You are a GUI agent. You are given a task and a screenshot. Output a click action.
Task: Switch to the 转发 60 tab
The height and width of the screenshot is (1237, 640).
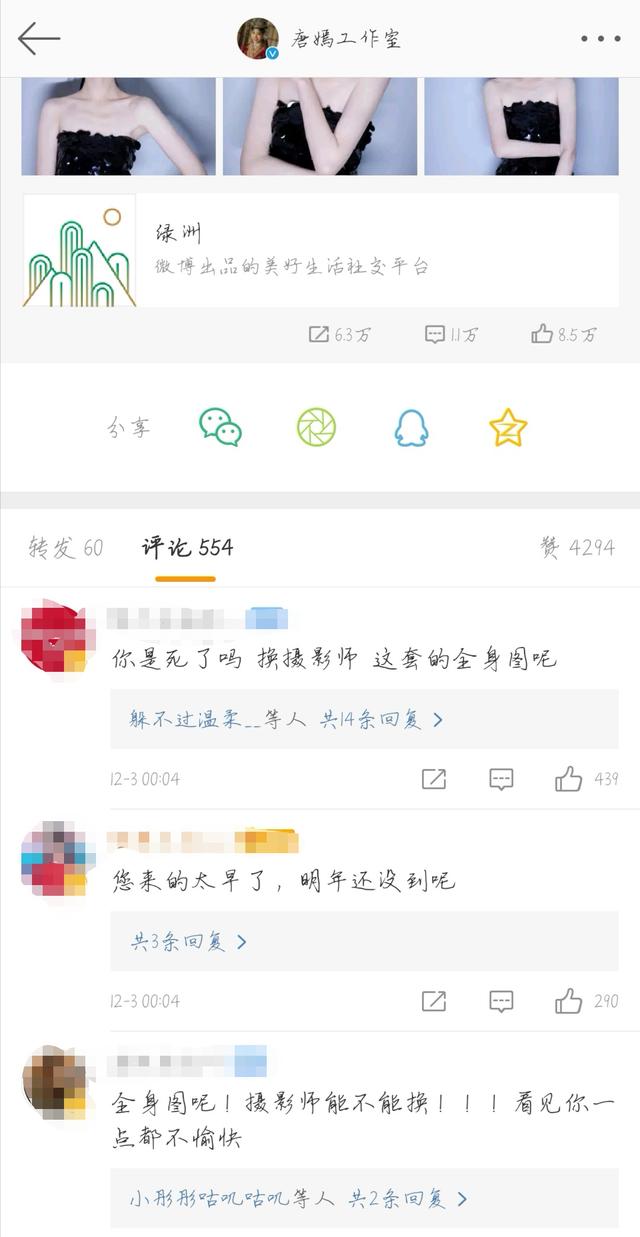(x=65, y=547)
